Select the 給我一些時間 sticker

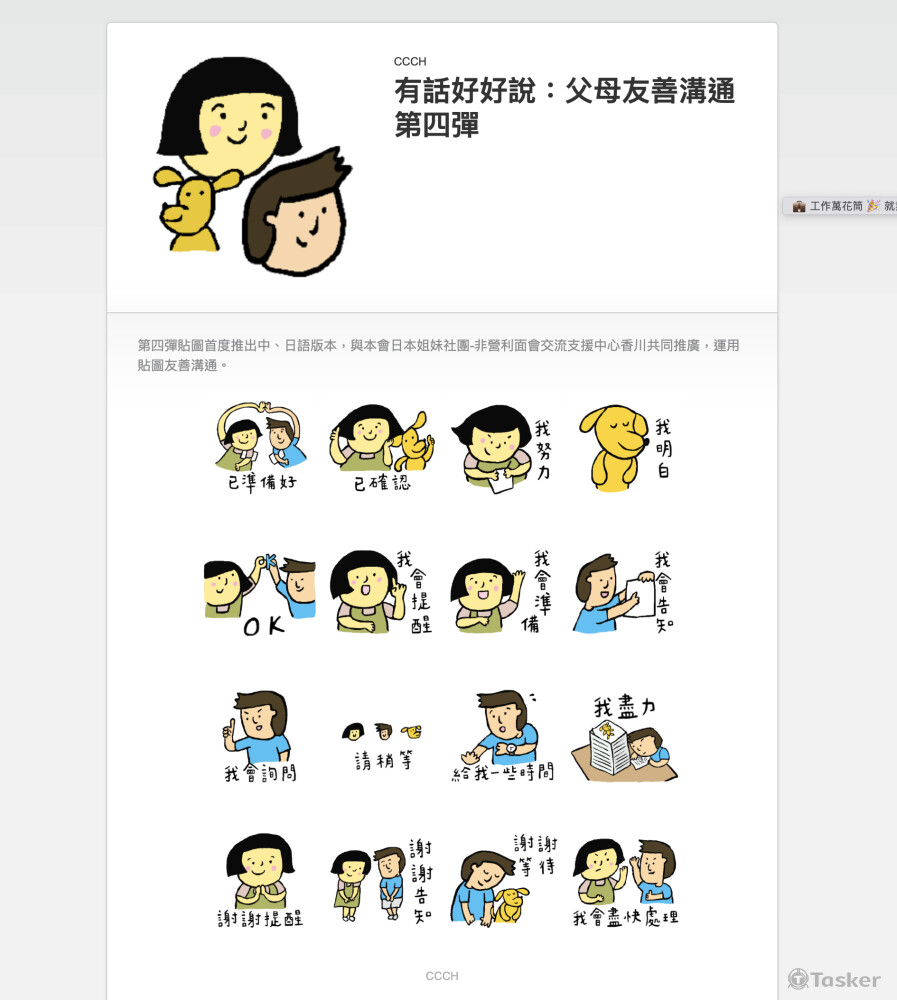(x=503, y=735)
